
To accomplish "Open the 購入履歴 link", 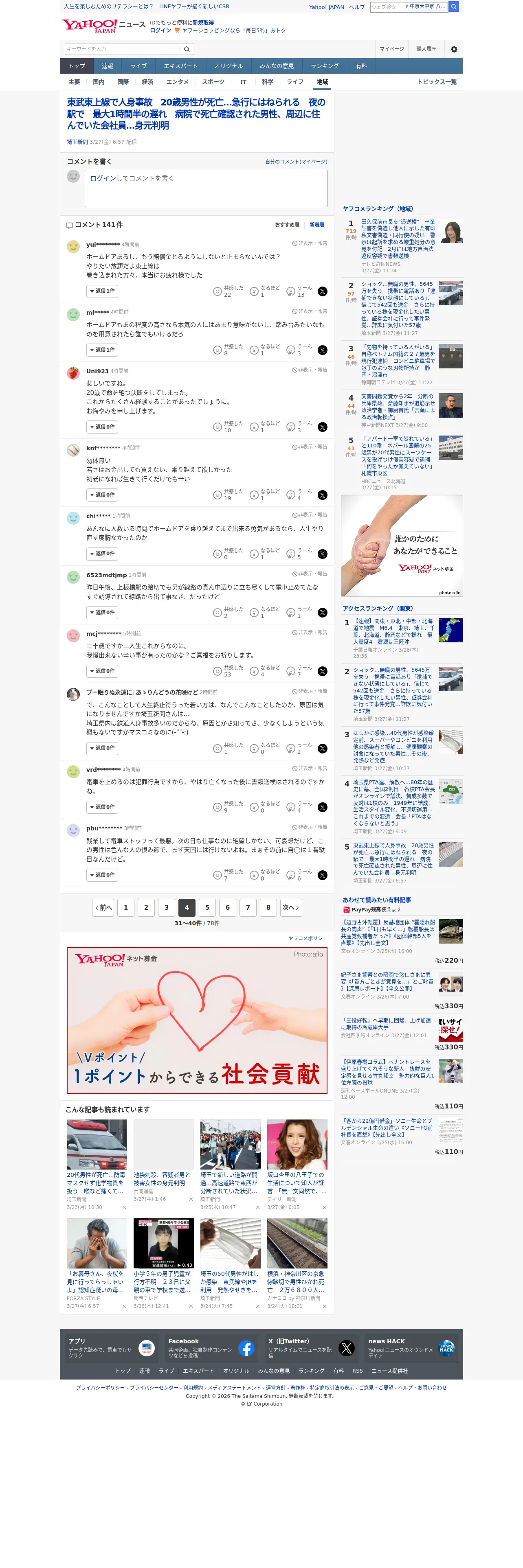I will tap(426, 49).
